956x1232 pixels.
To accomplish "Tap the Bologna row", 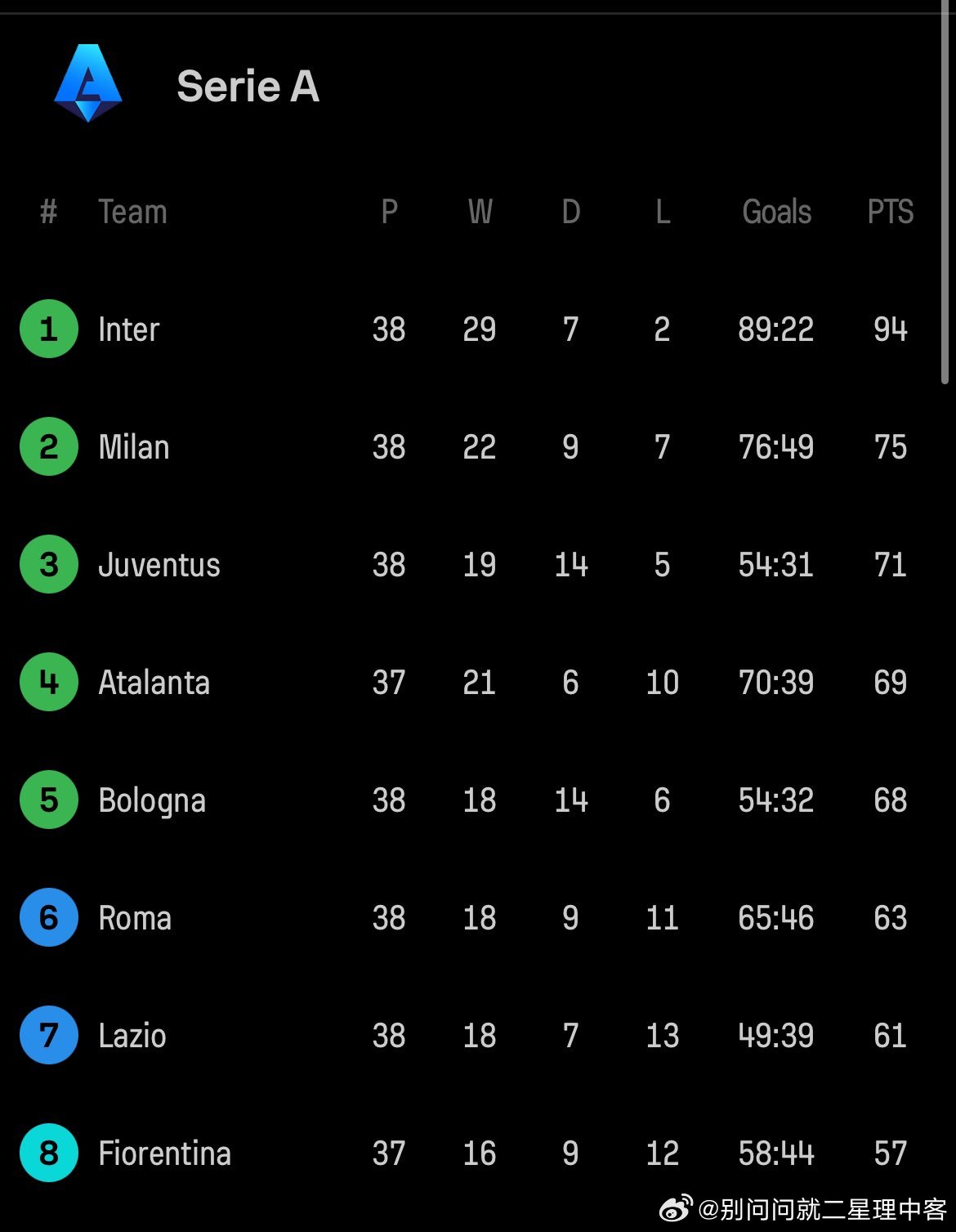I will pos(151,800).
